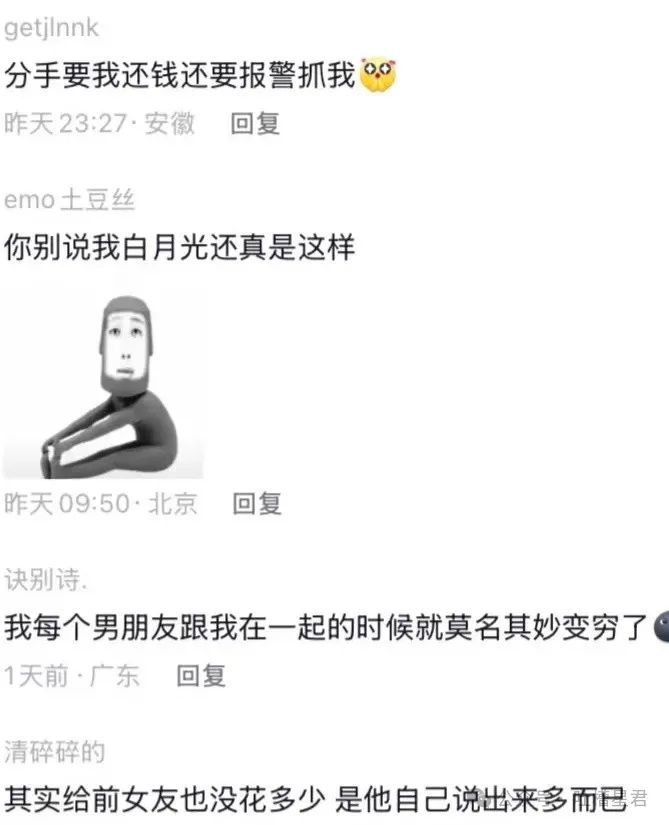The height and width of the screenshot is (825, 669).
Task: Open the image in emo土豆丝's comment
Action: 103,385
